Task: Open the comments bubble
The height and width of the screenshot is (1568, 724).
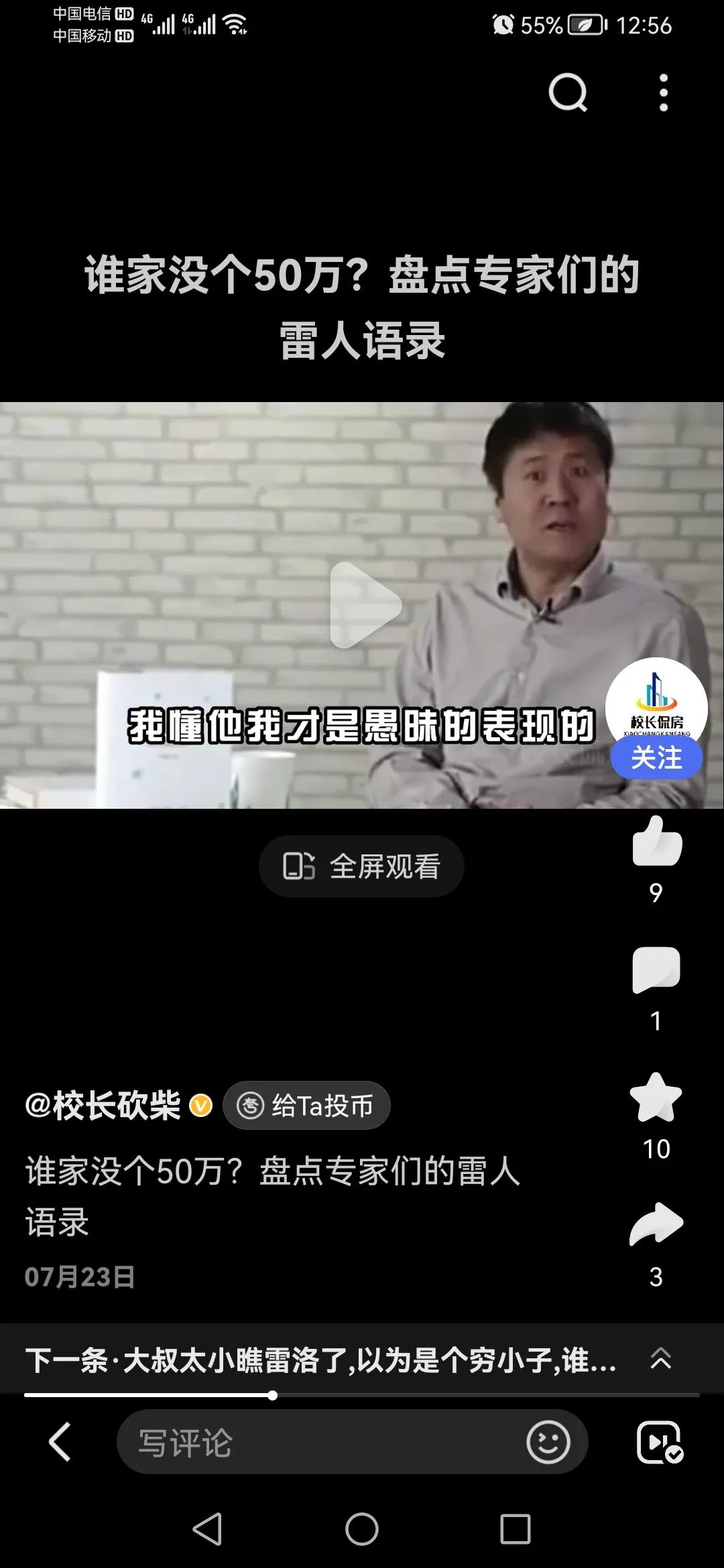Action: [x=656, y=970]
